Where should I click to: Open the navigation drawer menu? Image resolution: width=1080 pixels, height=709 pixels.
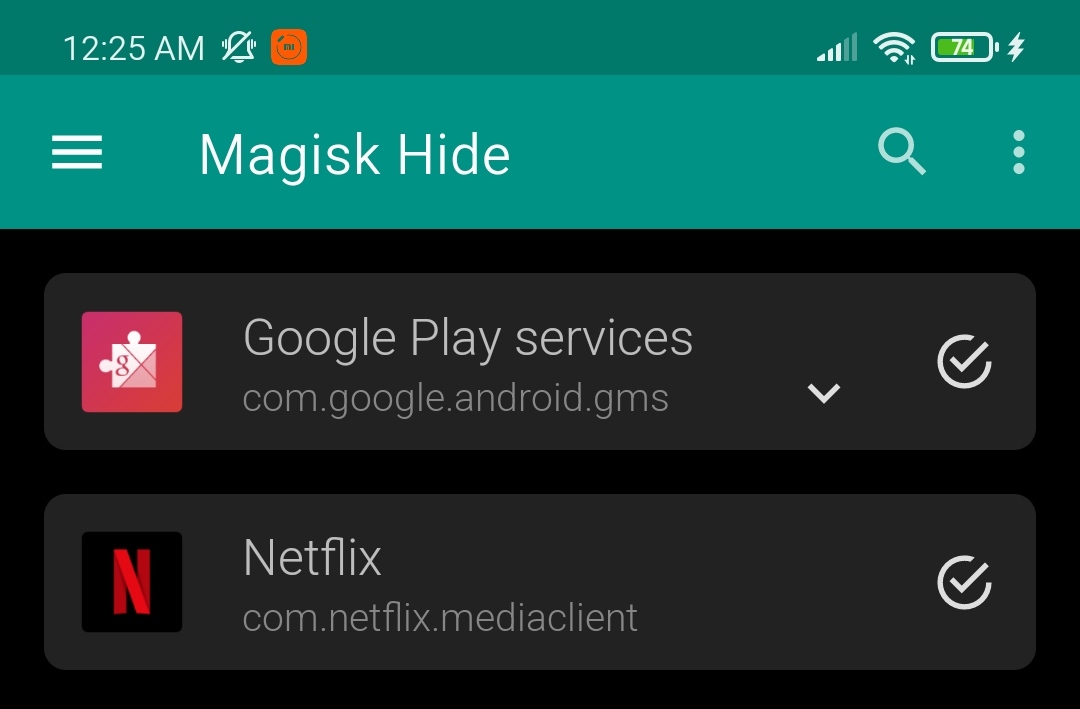pos(77,153)
